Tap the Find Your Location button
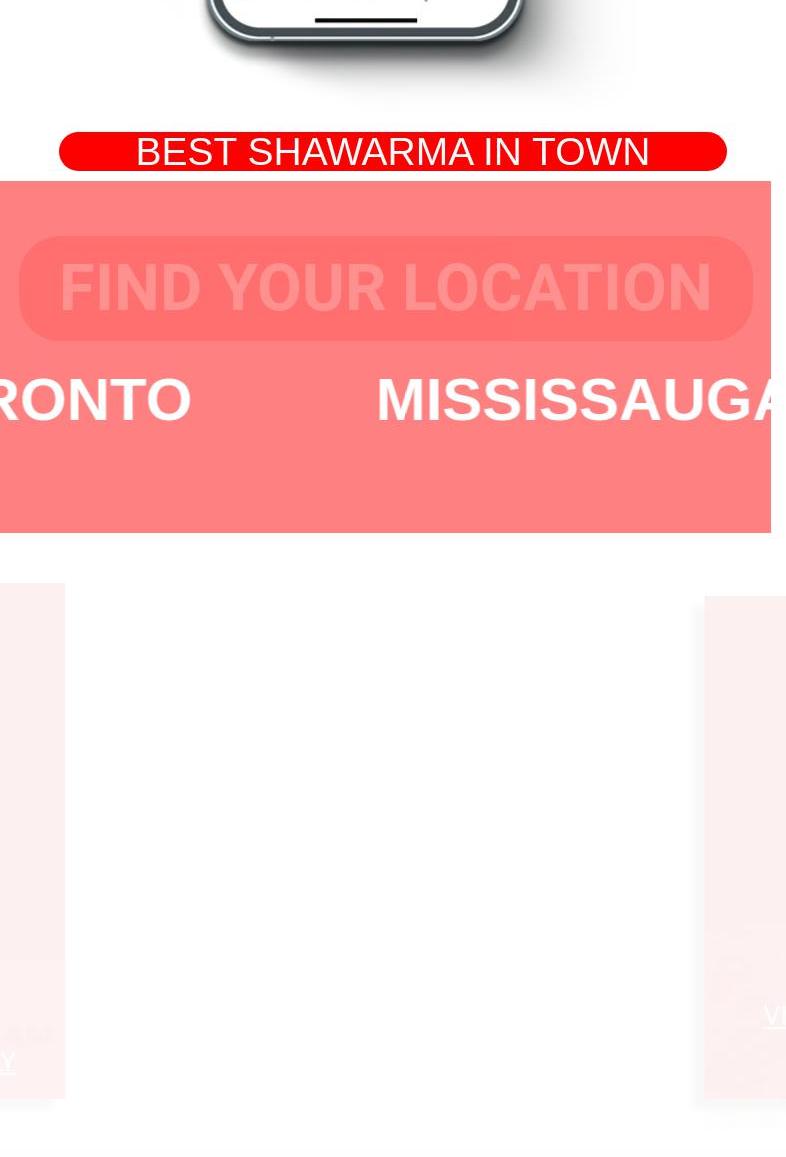This screenshot has width=786, height=1157. (x=385, y=288)
